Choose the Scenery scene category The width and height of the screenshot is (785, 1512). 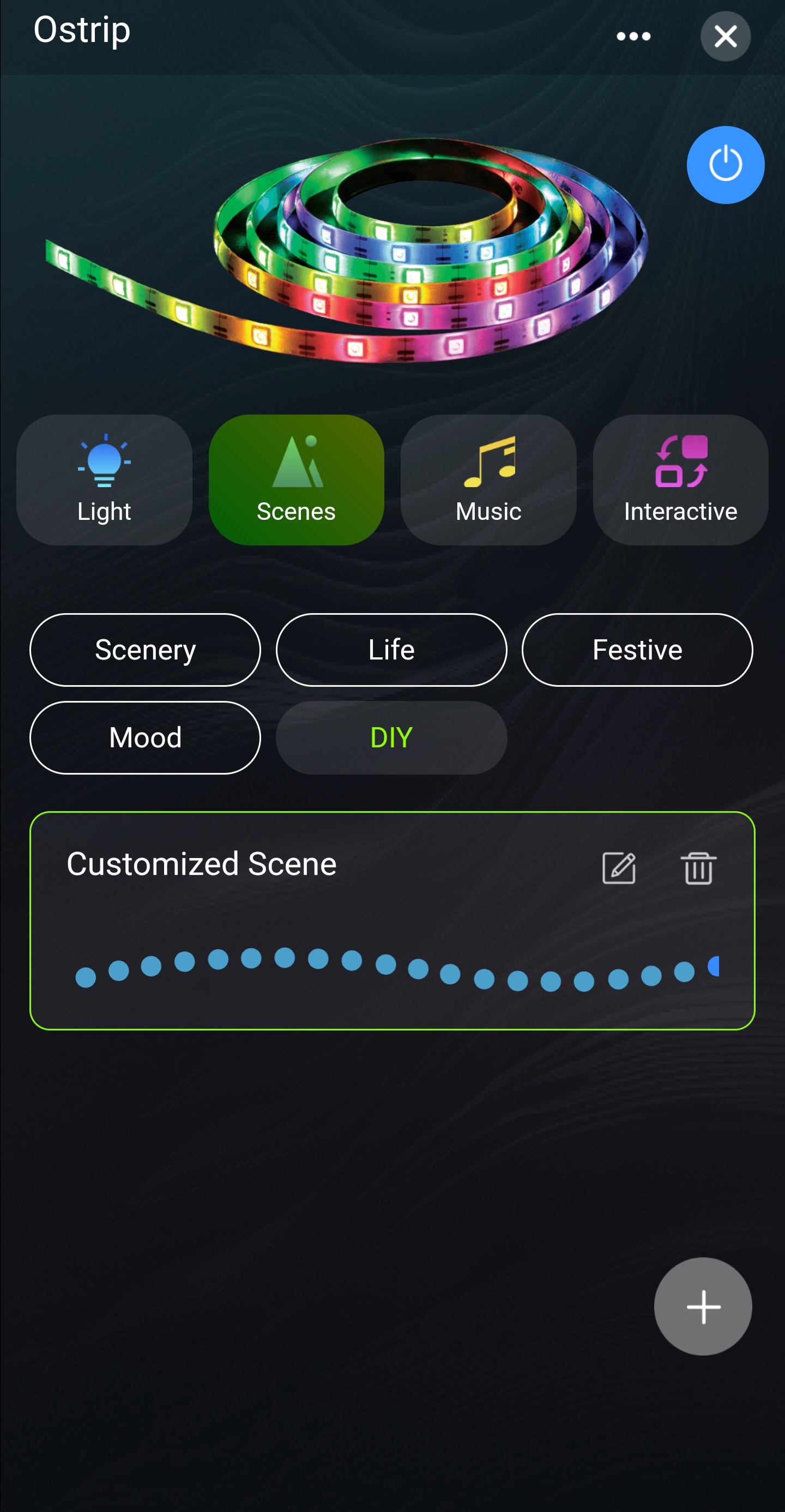point(145,650)
